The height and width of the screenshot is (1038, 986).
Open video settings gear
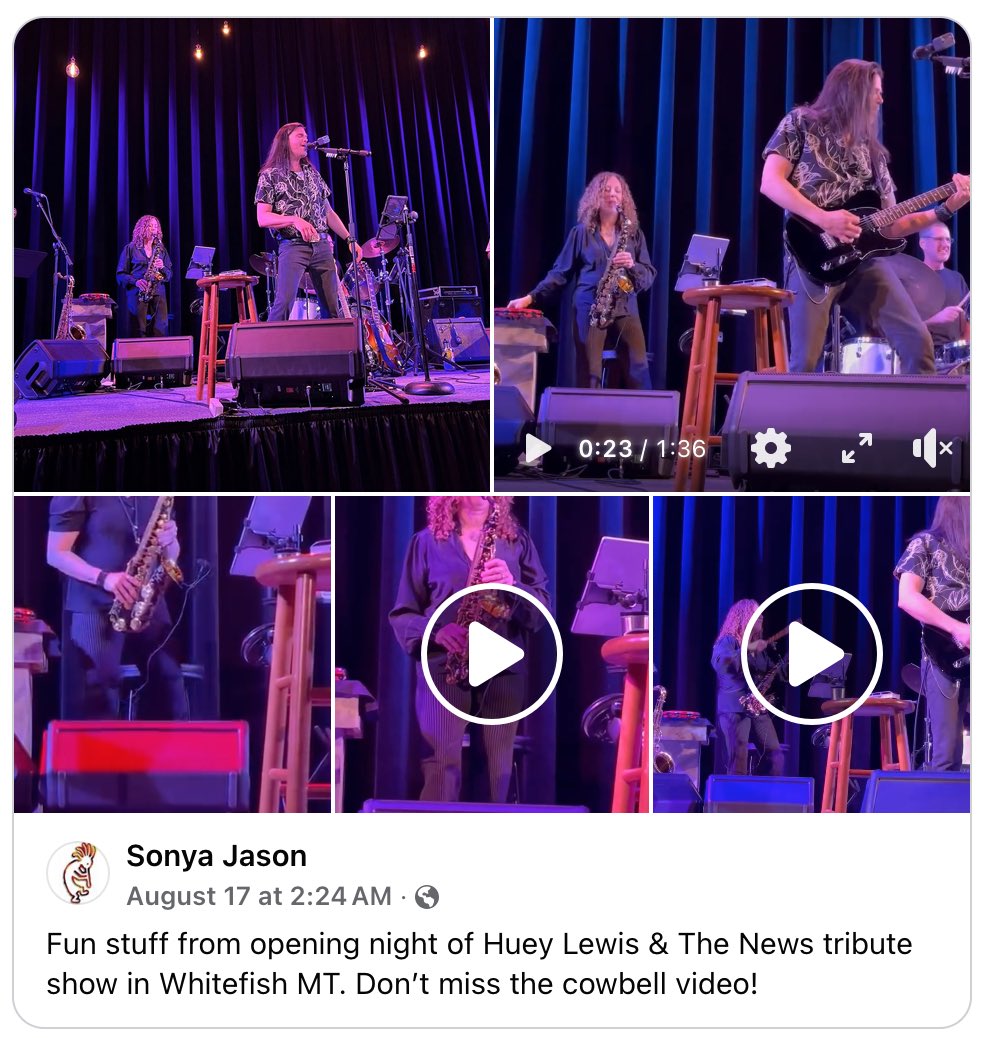pos(770,449)
